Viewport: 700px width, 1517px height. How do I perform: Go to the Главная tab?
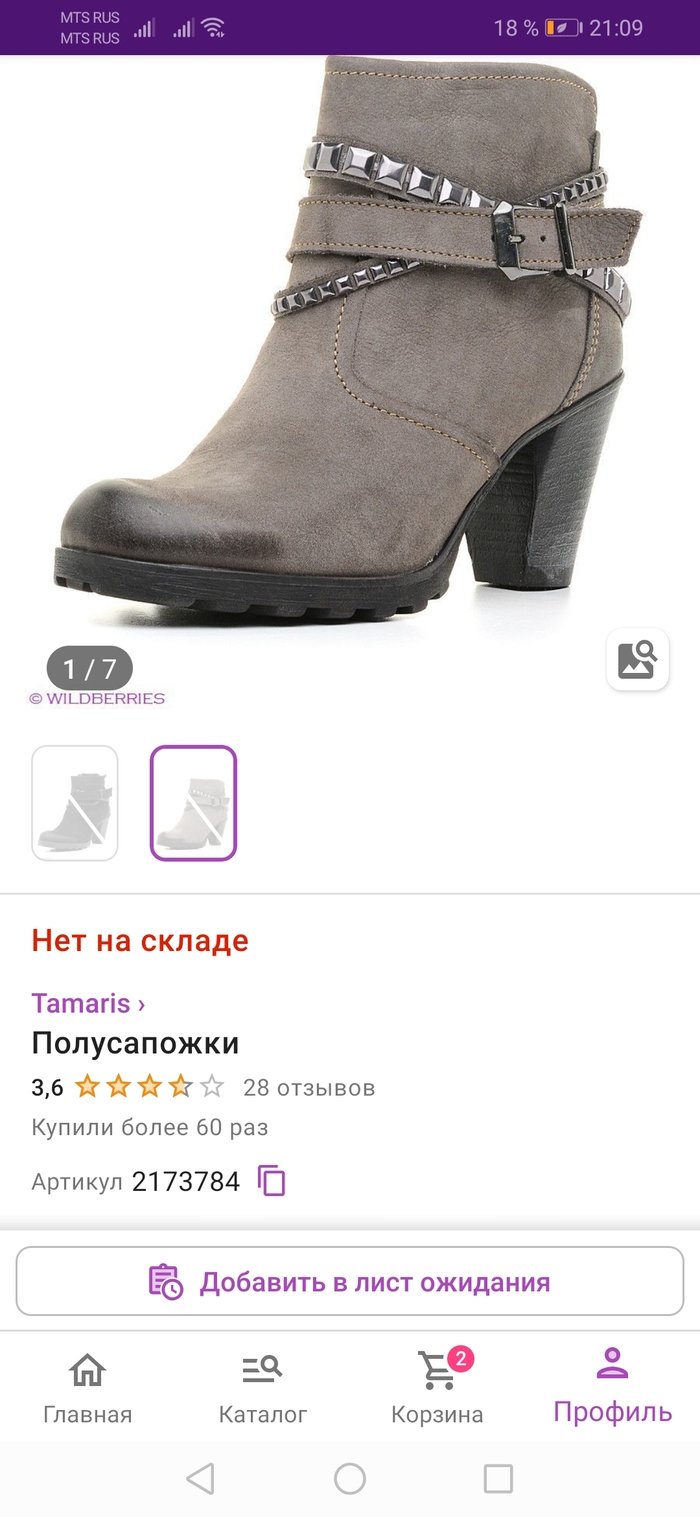tap(87, 1387)
